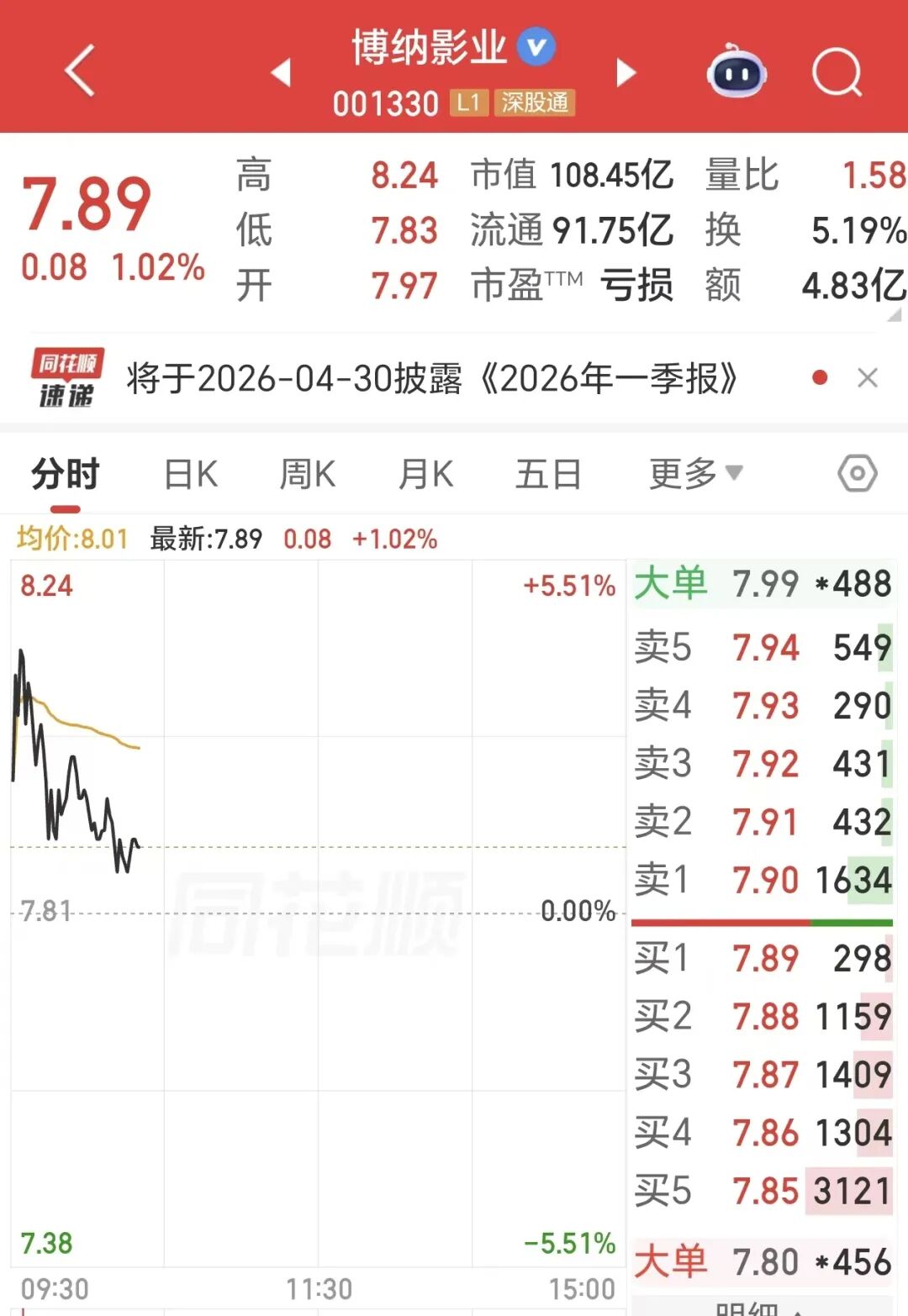
Task: Open the AI robot assistant
Action: point(736,73)
